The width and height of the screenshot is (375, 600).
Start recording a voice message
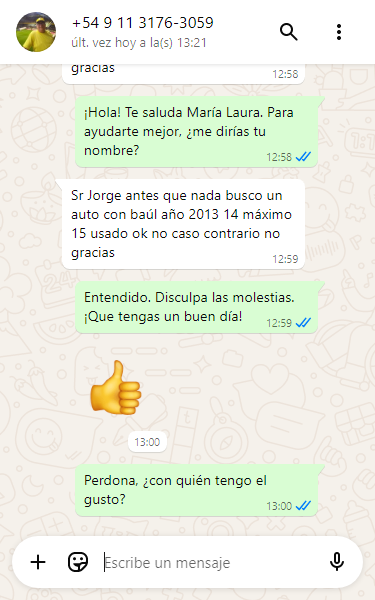(337, 562)
